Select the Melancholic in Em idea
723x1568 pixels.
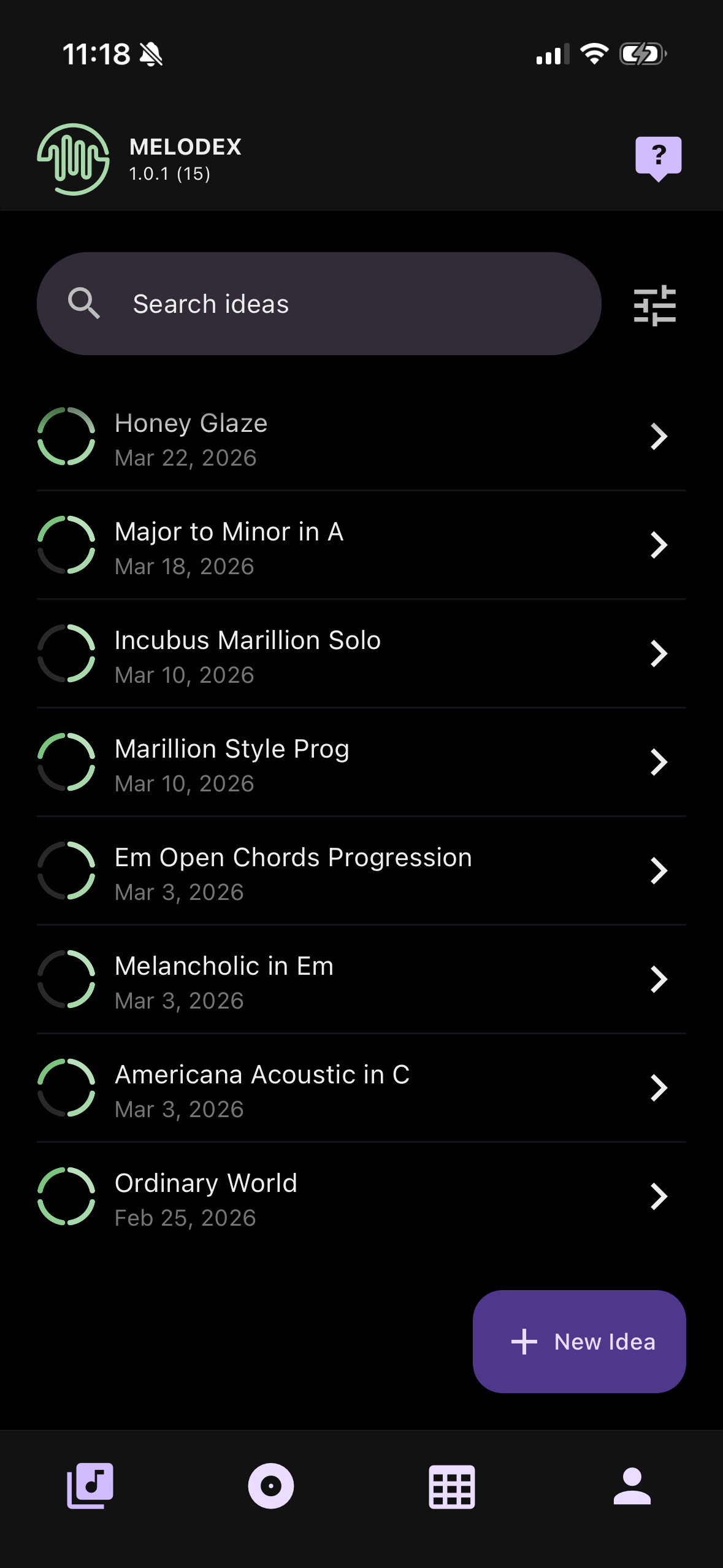point(362,980)
